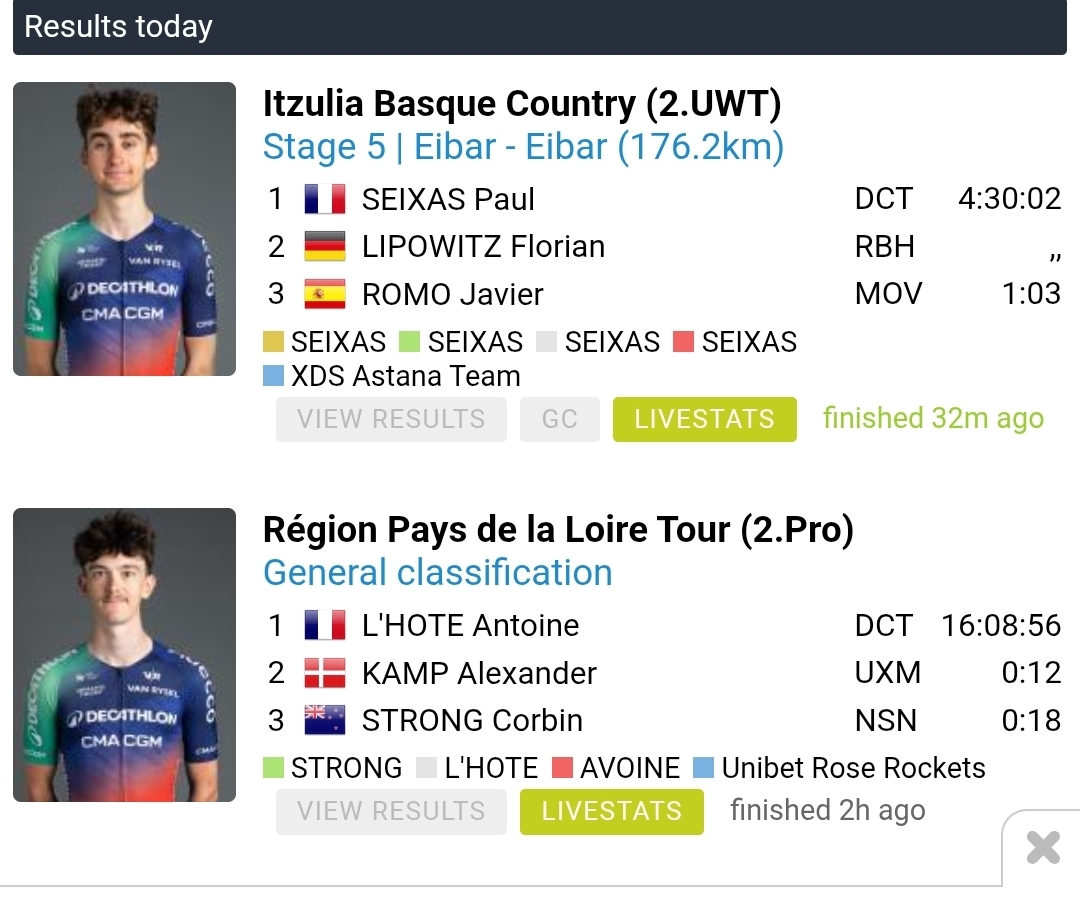Image resolution: width=1080 pixels, height=908 pixels.
Task: Open Paul Seixas photo tile
Action: coord(124,229)
